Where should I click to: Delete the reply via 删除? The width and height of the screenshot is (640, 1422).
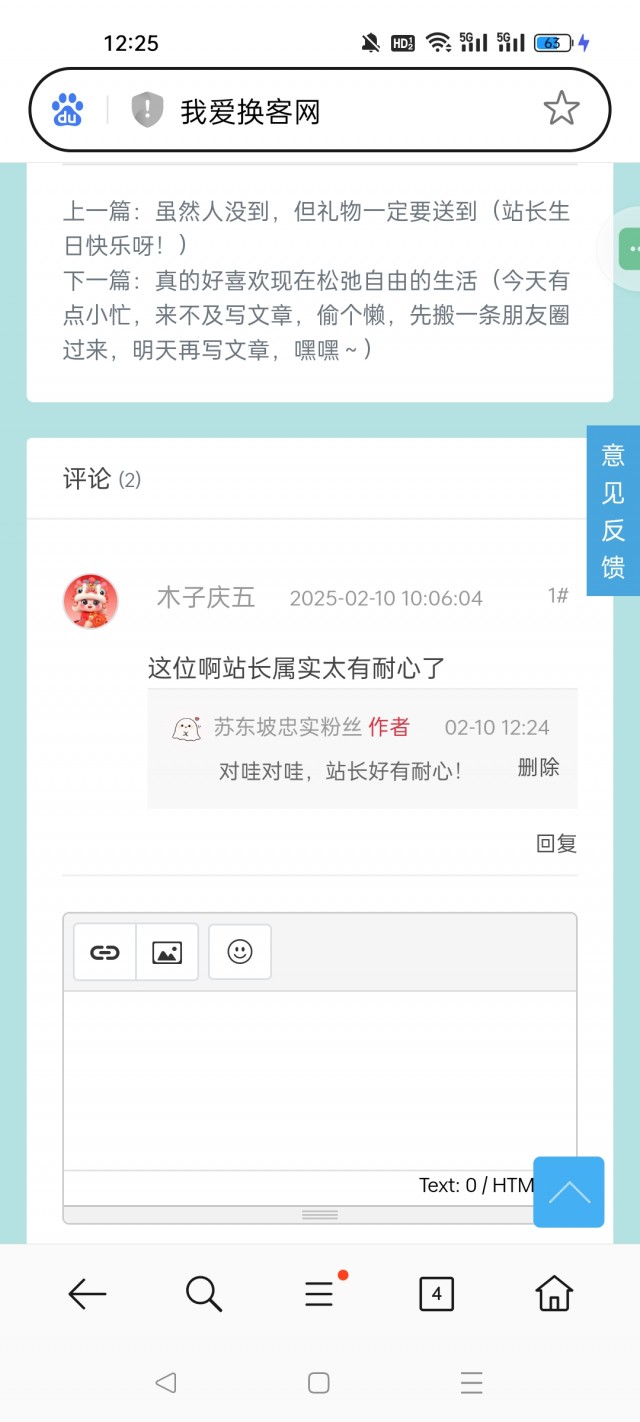point(538,768)
